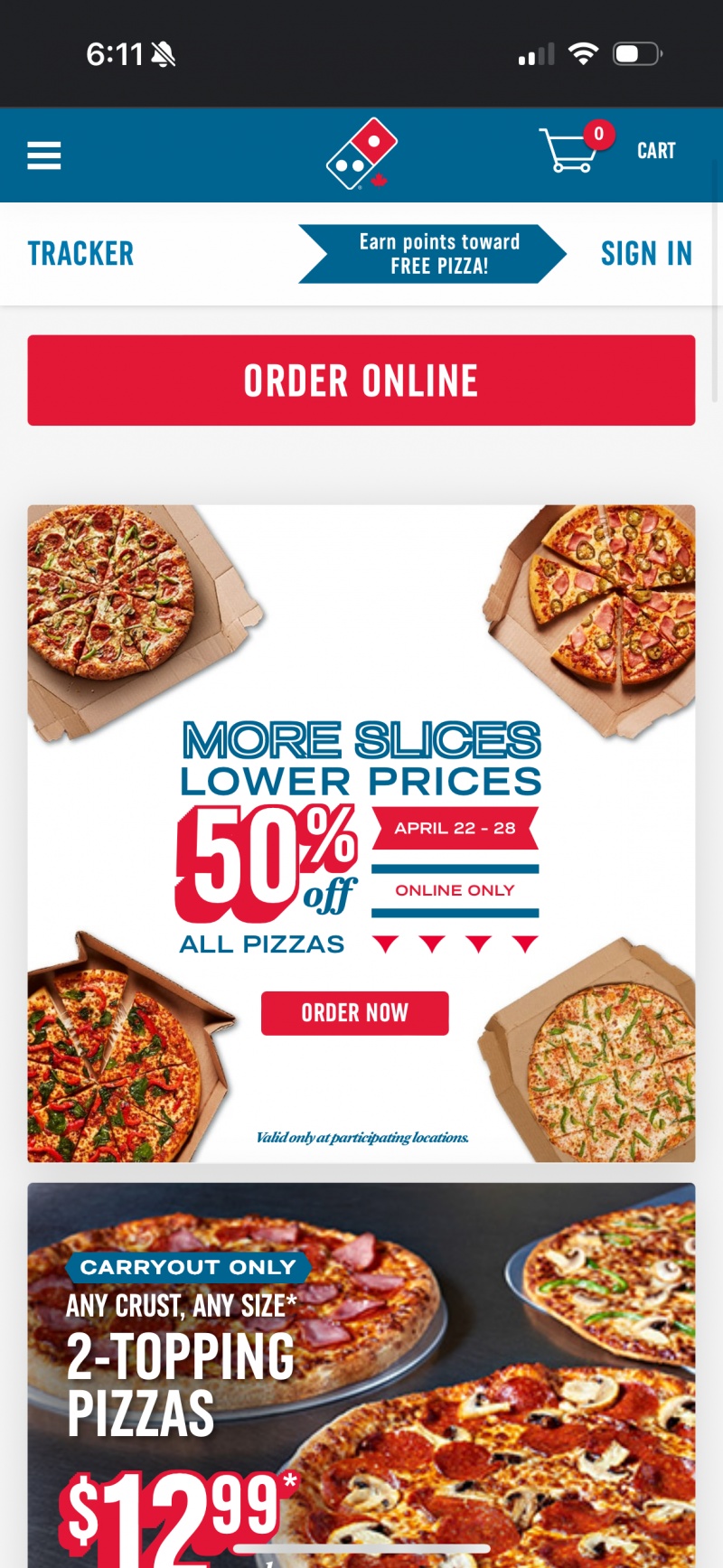Tap Order Now on the 50% off promo

tap(355, 1013)
